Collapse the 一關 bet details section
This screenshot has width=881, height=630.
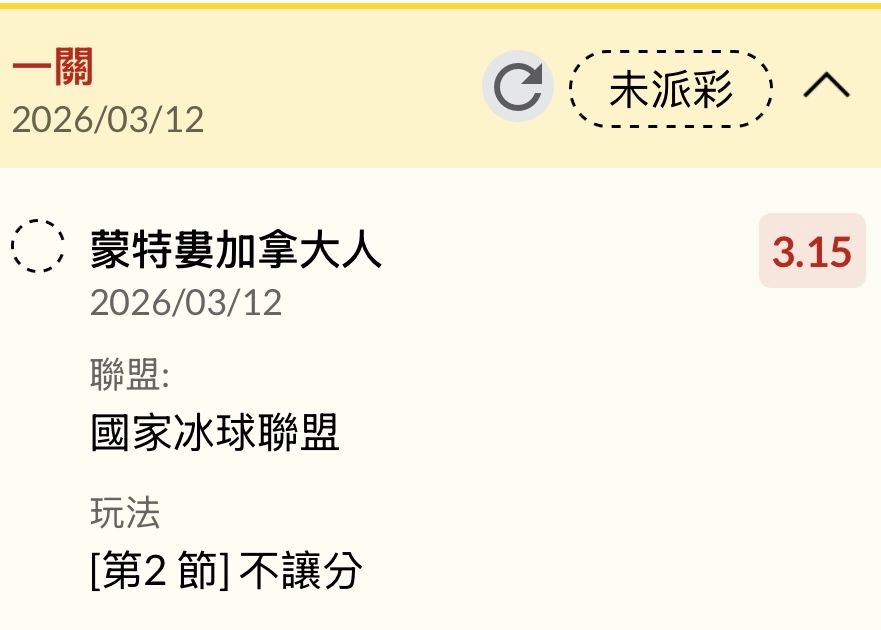pos(826,88)
